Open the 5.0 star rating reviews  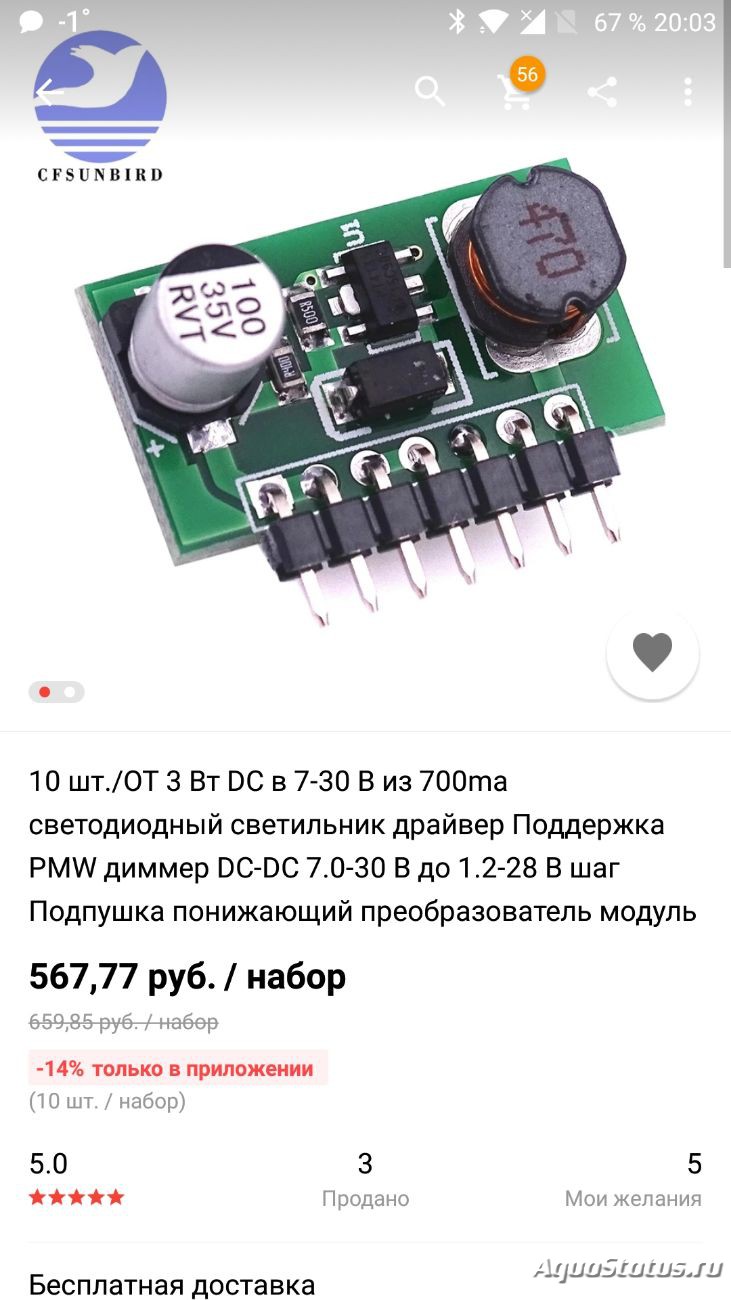pos(77,1180)
